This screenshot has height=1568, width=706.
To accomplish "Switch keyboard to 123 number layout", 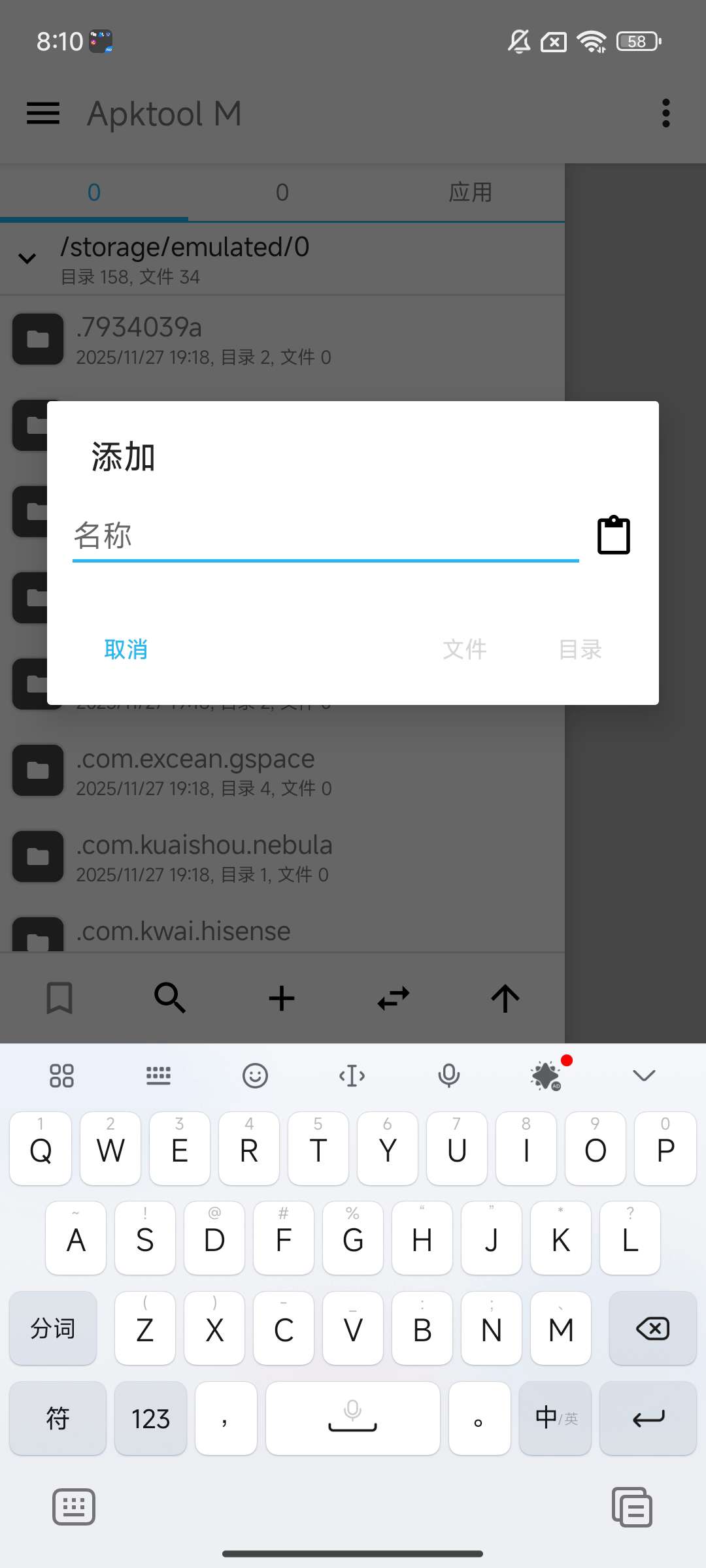I will [150, 1418].
